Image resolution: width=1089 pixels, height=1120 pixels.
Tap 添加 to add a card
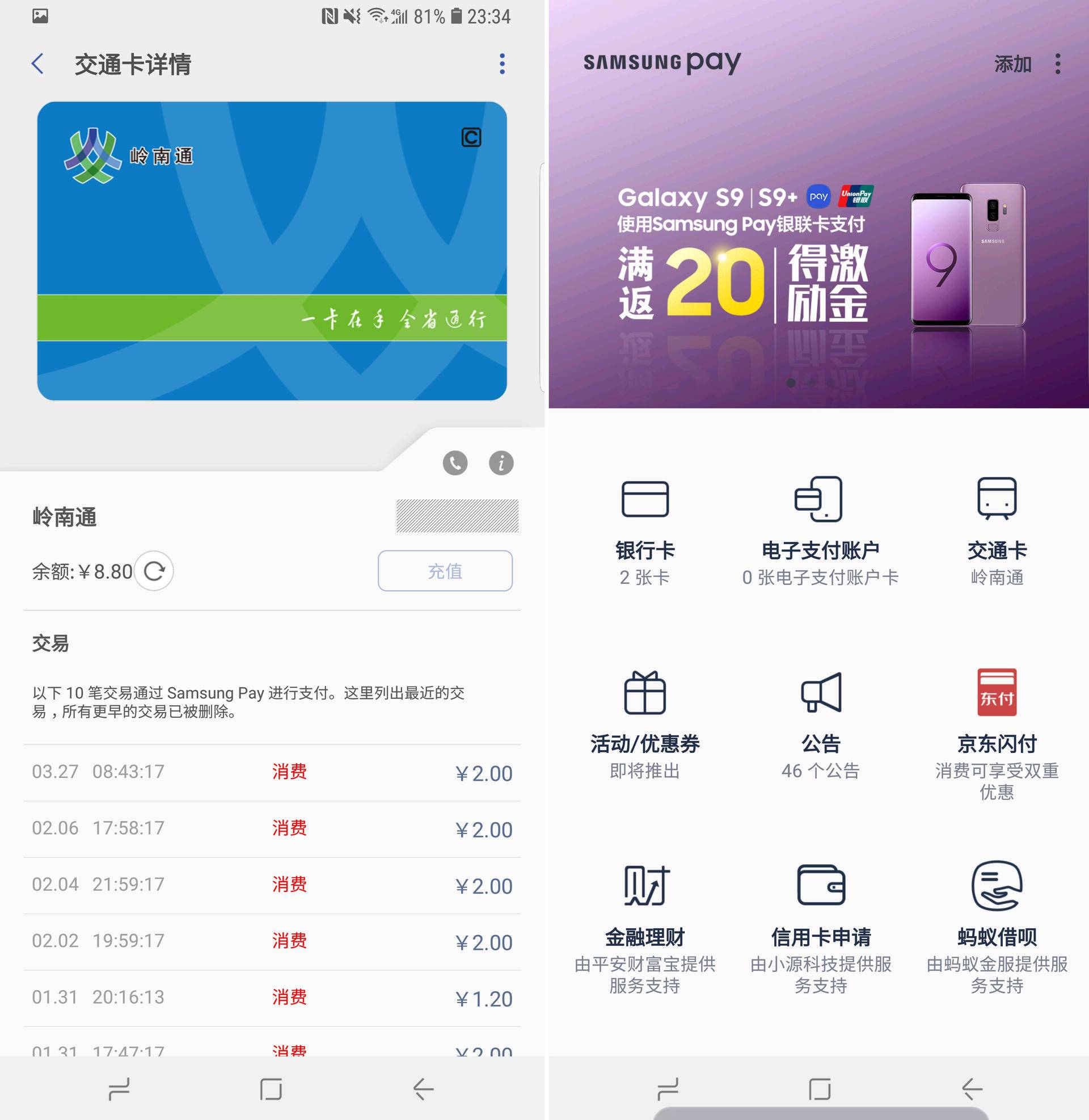1012,64
